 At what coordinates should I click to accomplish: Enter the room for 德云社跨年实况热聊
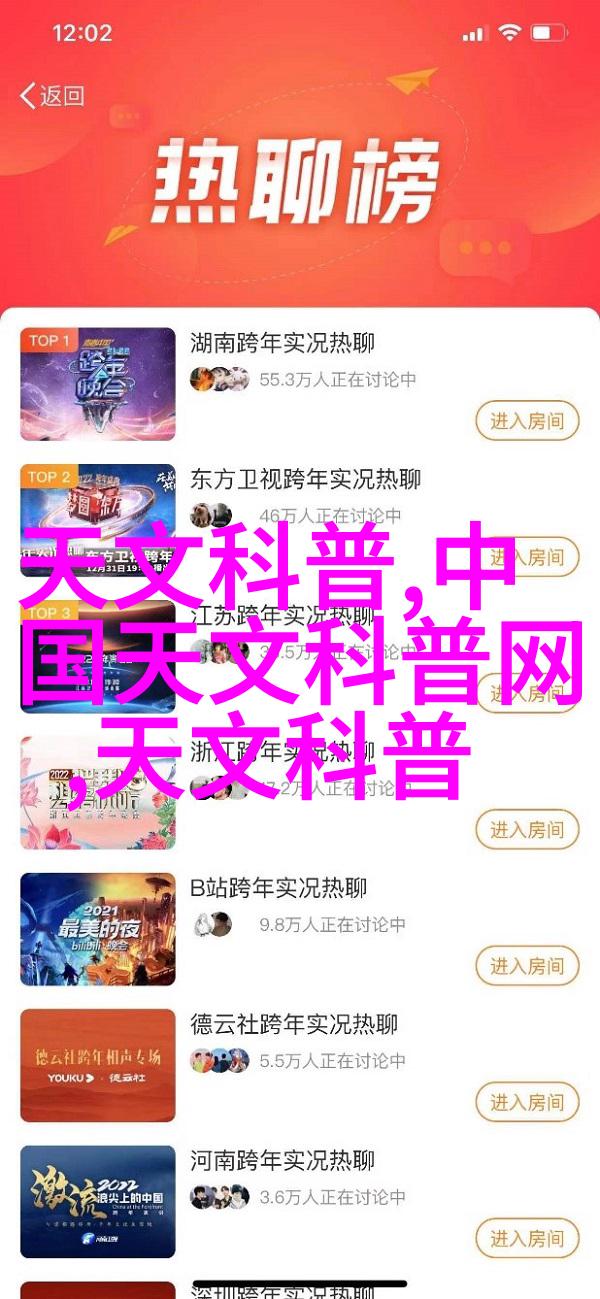527,1102
